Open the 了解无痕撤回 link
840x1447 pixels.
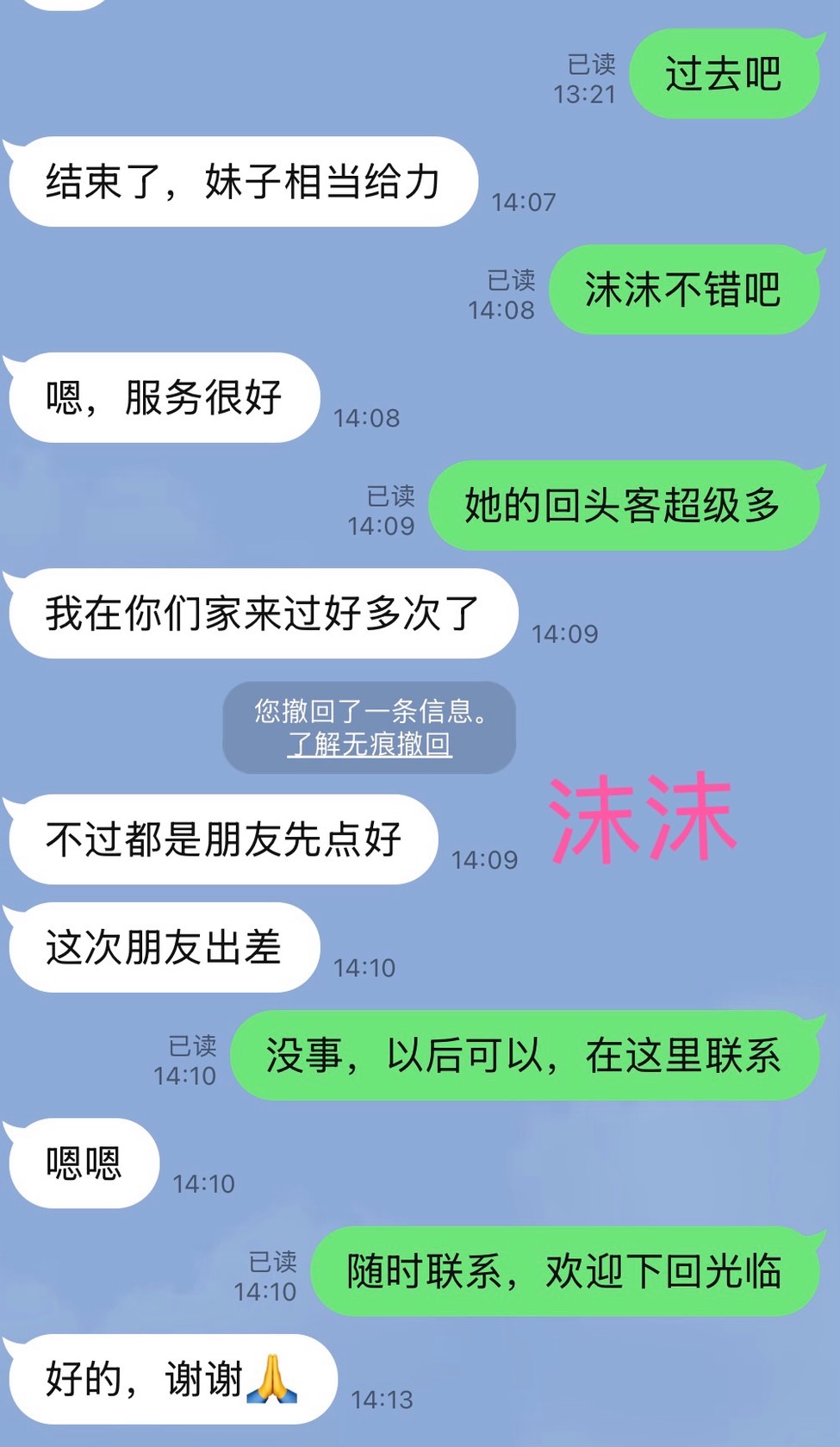click(x=370, y=743)
